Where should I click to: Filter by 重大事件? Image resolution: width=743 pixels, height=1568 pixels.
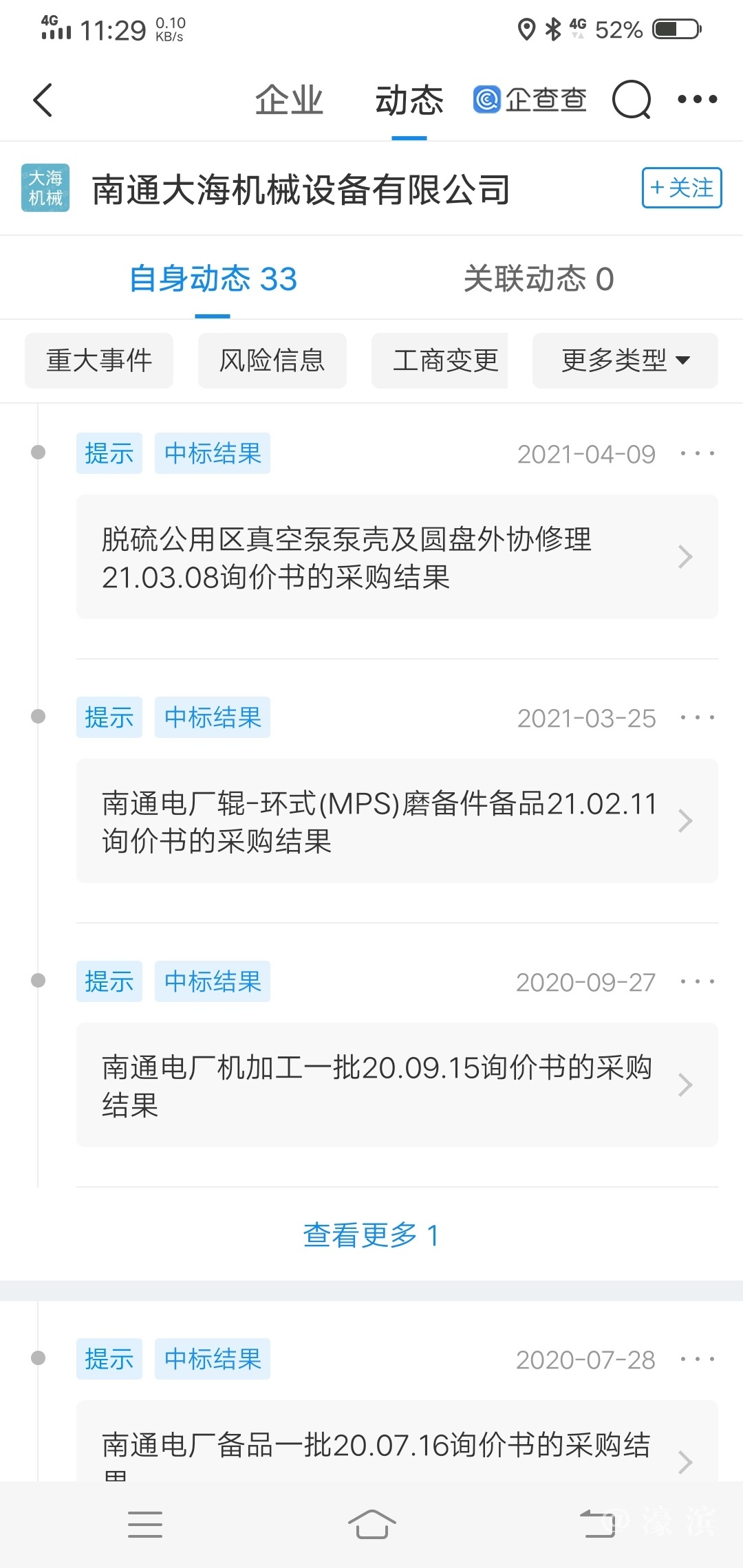pos(99,360)
